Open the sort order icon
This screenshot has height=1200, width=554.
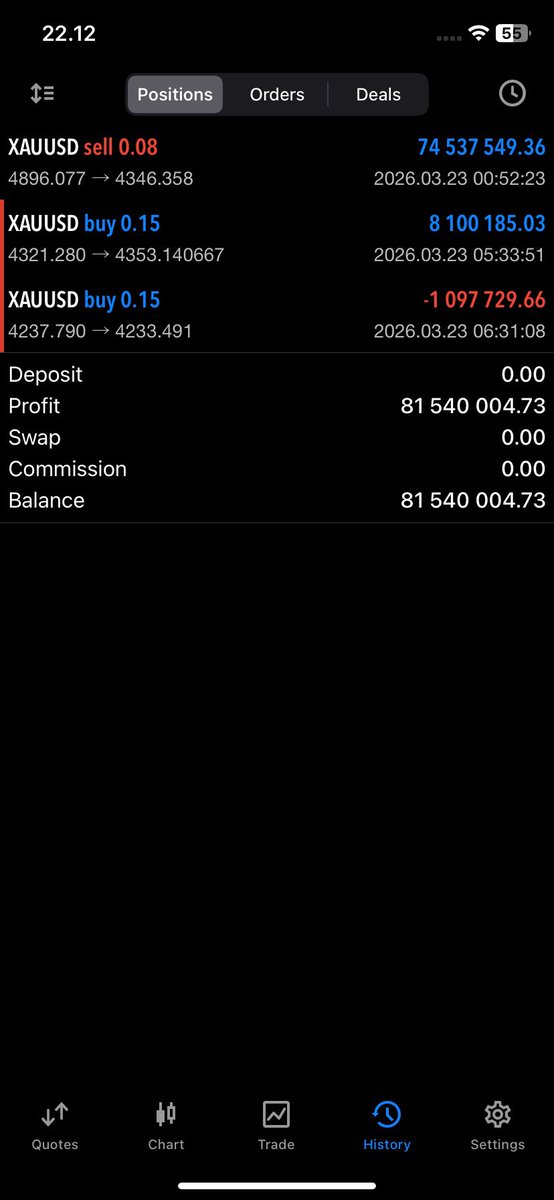click(42, 94)
